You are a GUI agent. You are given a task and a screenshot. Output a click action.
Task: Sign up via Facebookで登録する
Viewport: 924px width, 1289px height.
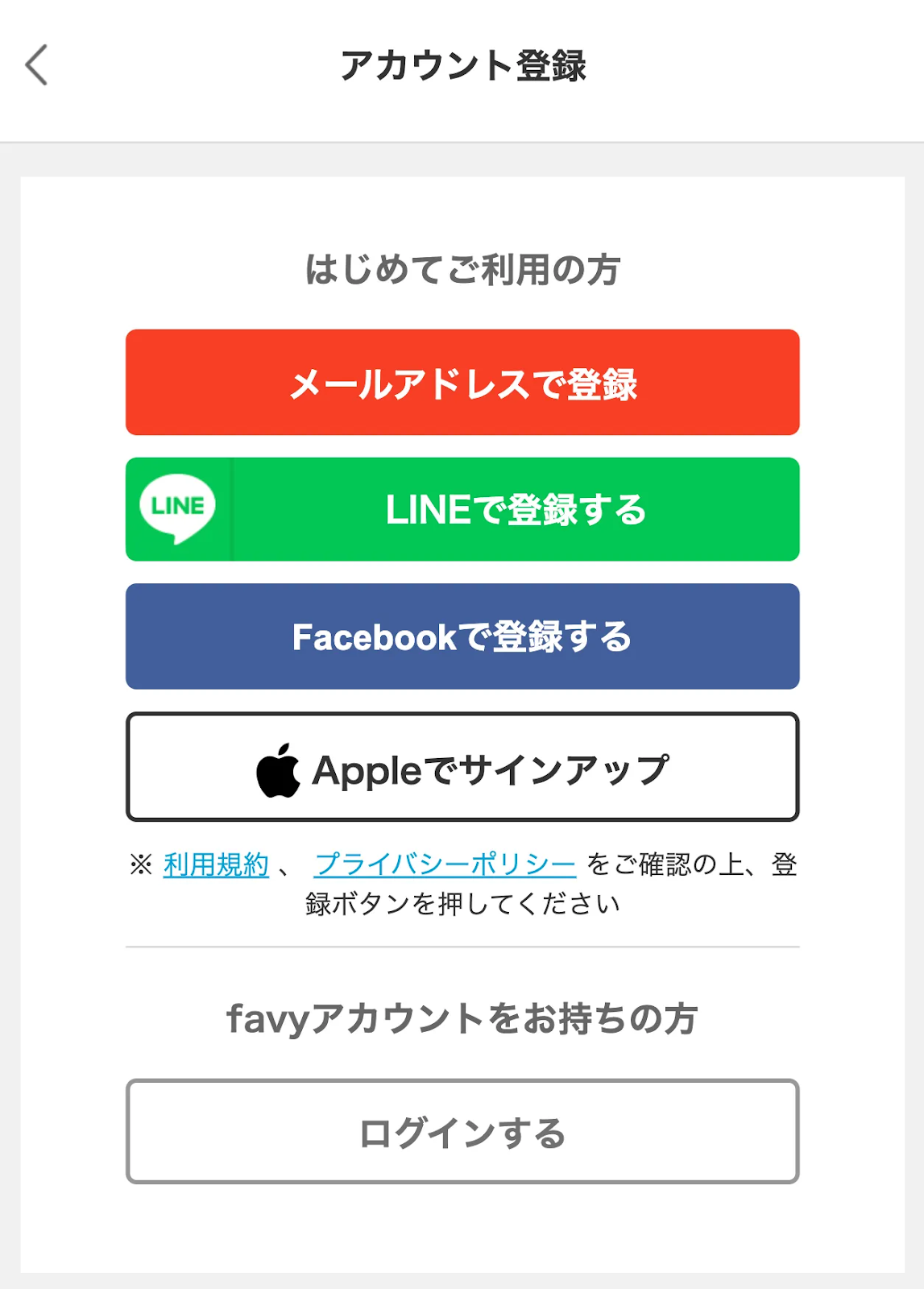click(x=462, y=636)
